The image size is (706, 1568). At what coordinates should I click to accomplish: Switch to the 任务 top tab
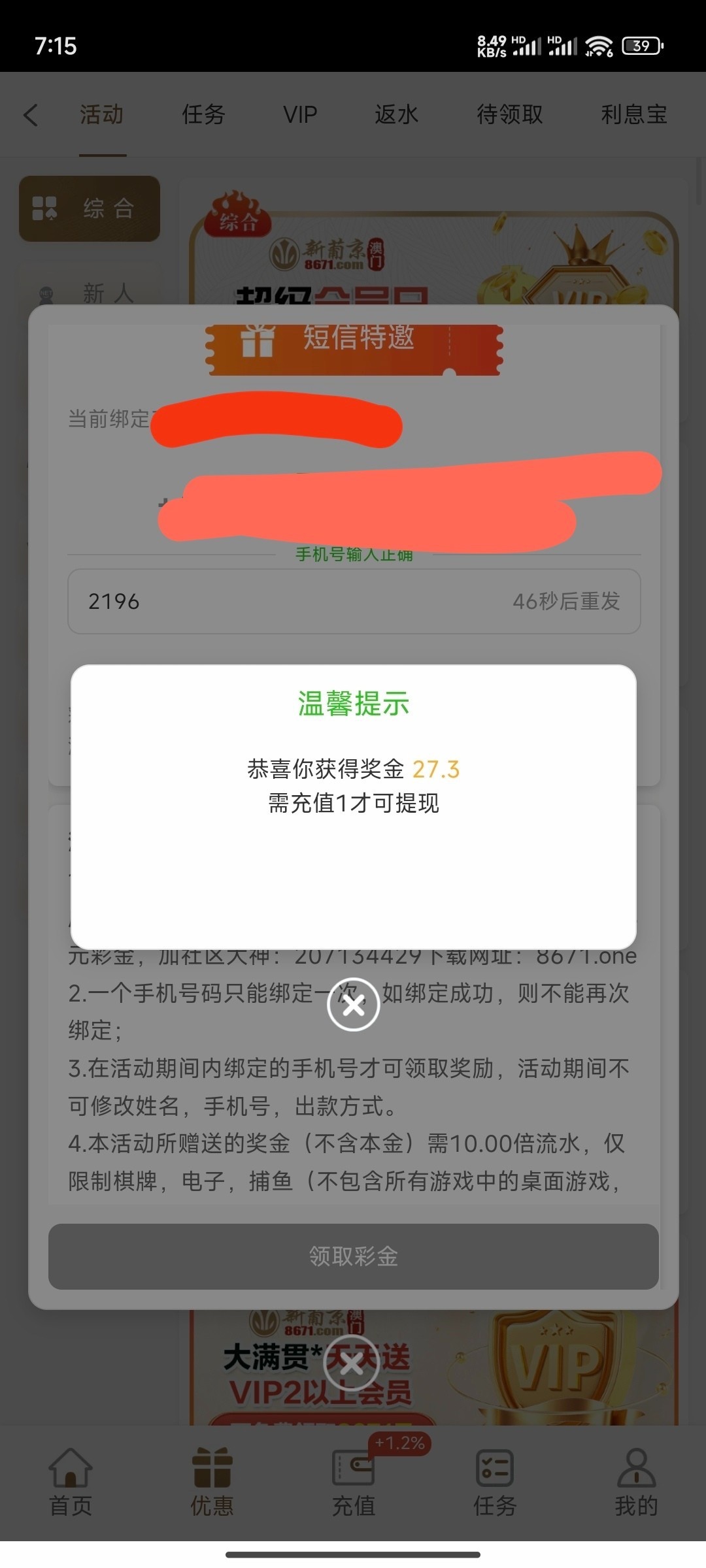point(203,115)
